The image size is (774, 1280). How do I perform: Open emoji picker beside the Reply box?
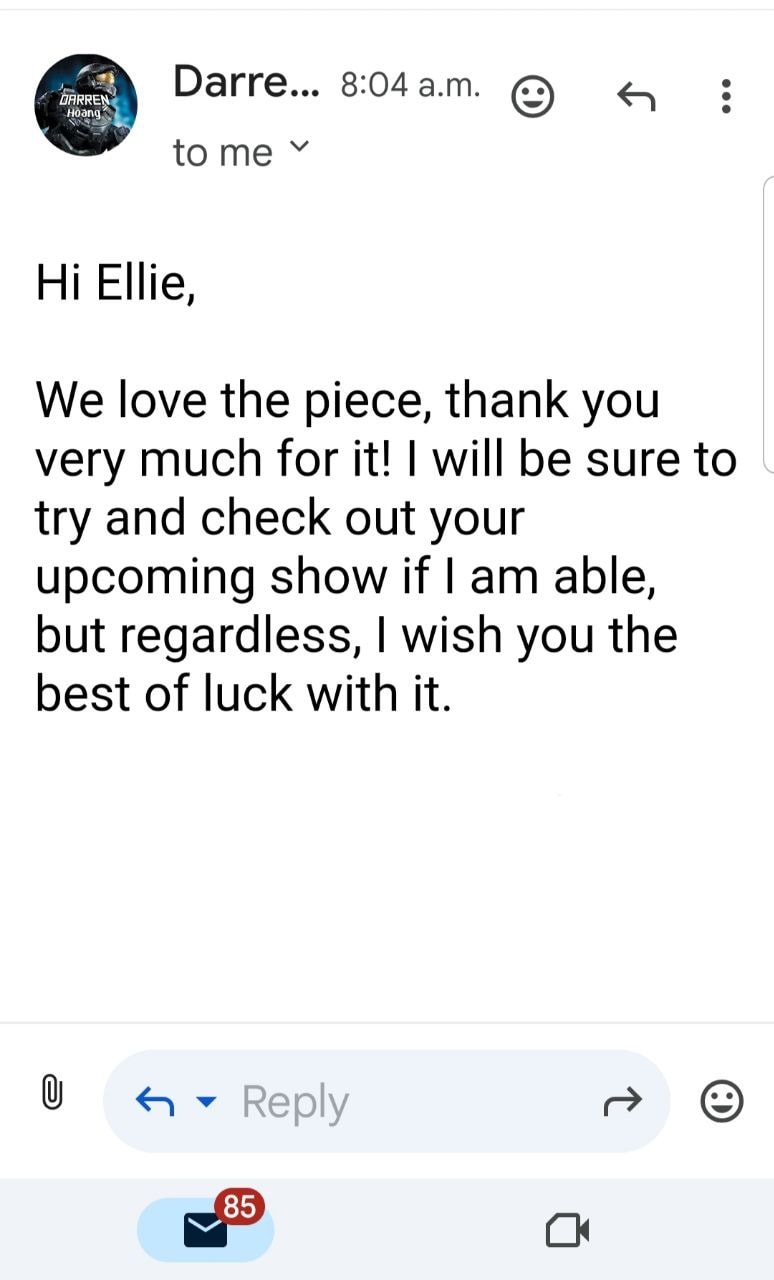(721, 1102)
